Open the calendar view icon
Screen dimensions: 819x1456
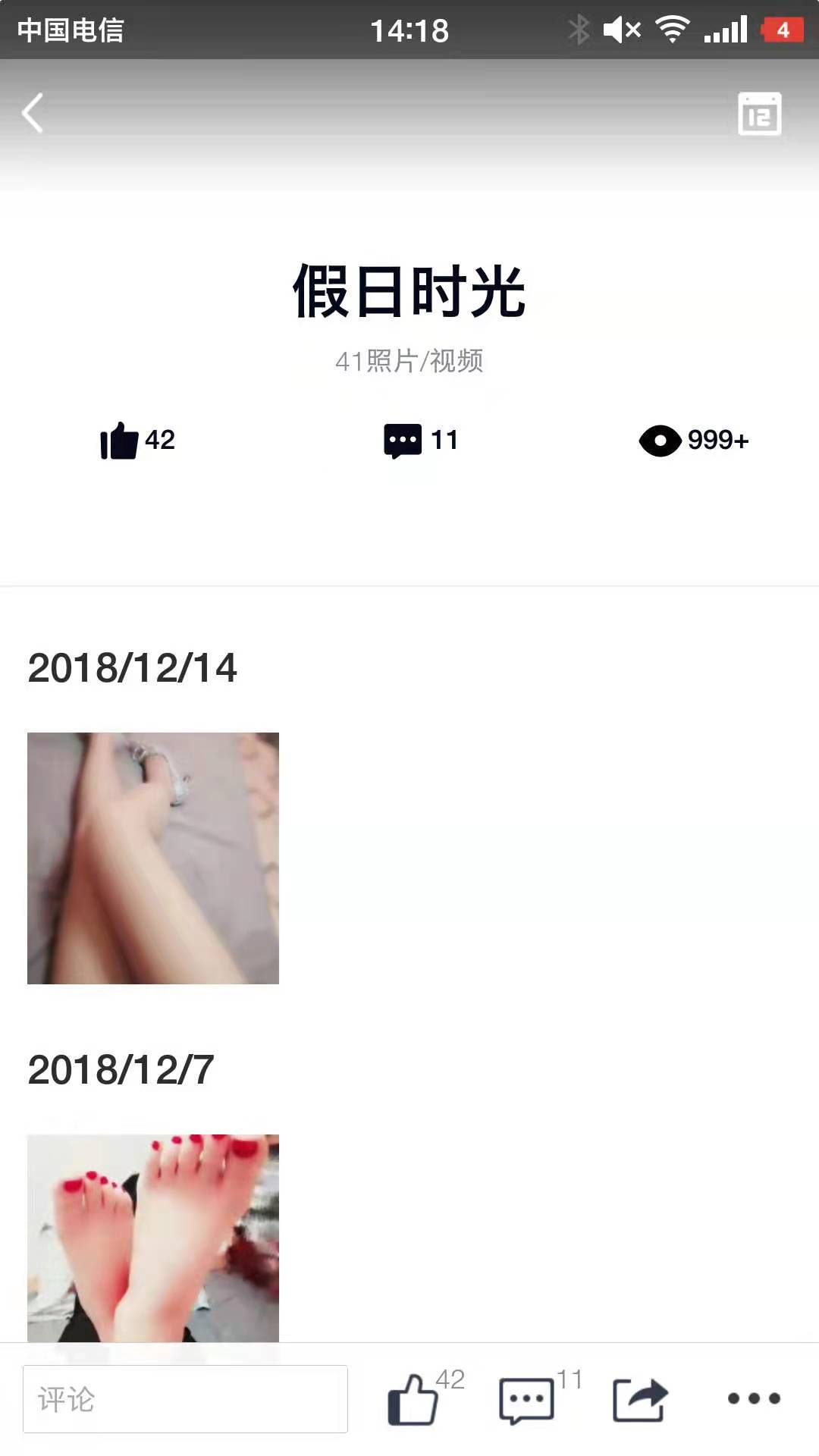tap(759, 114)
